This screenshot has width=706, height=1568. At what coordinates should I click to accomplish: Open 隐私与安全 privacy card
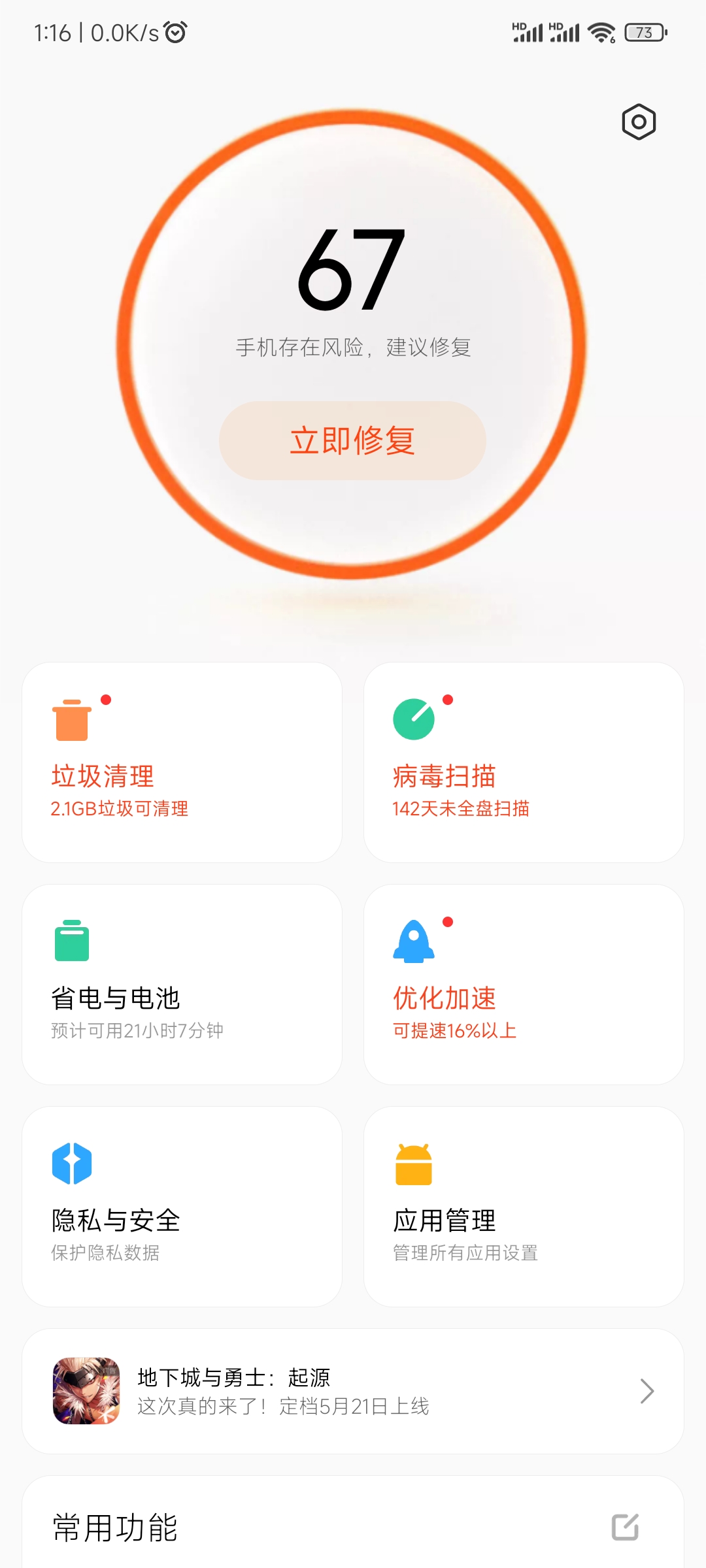click(182, 1207)
